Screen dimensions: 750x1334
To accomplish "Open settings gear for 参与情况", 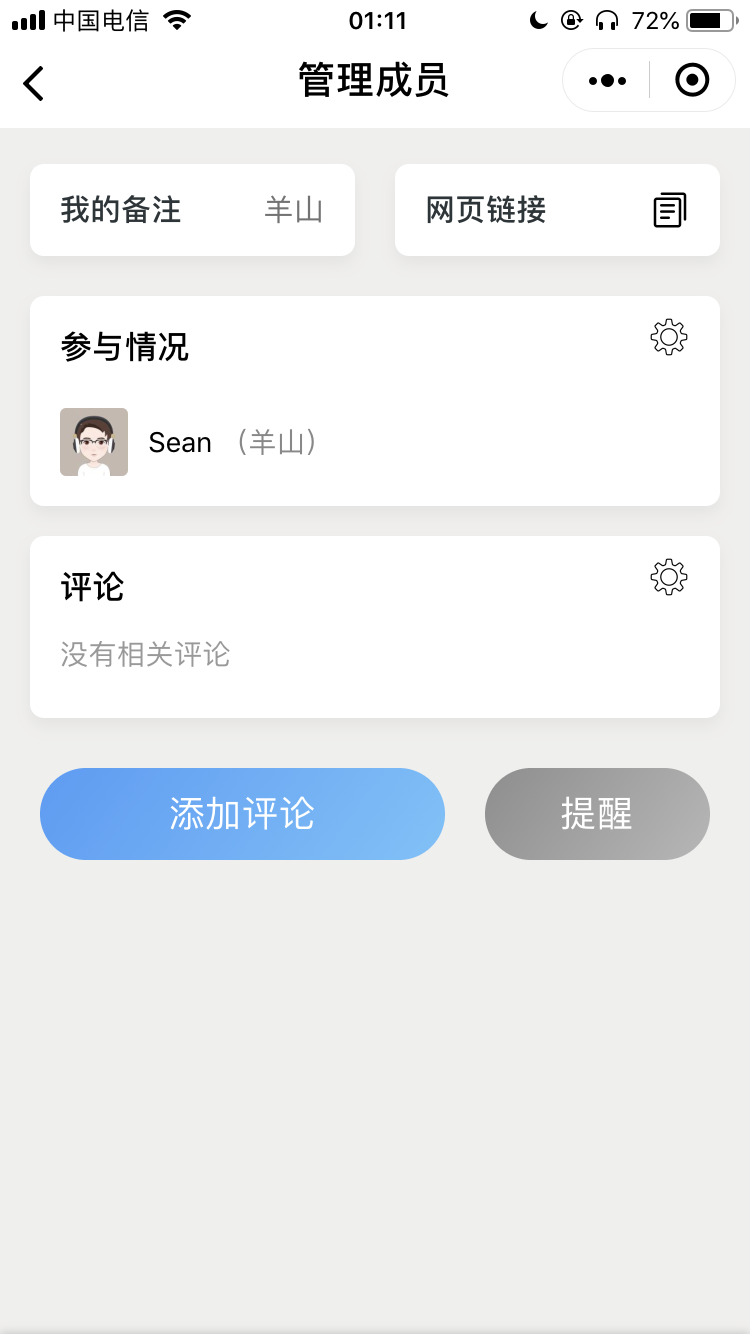I will [669, 337].
